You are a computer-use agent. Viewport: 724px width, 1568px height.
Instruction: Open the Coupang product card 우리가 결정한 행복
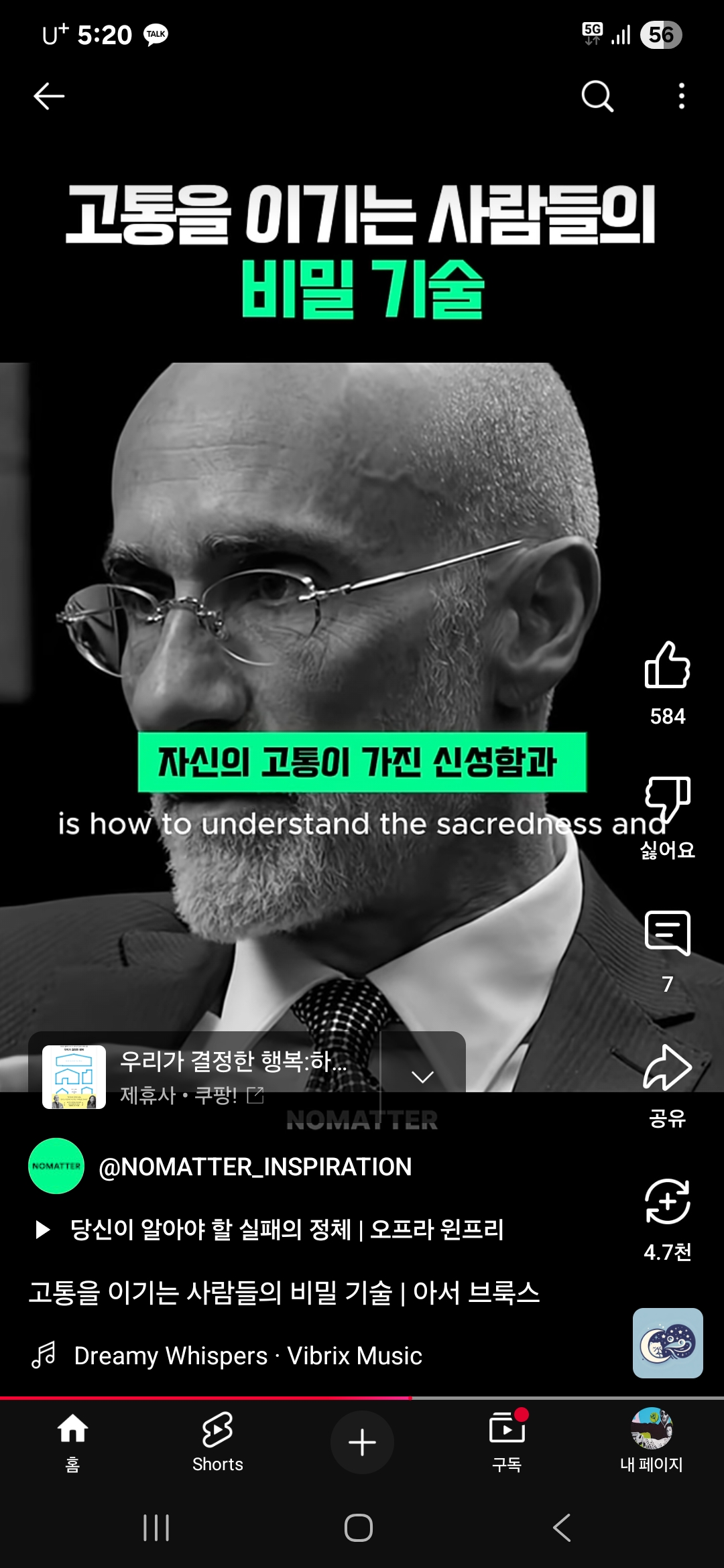(201, 1076)
